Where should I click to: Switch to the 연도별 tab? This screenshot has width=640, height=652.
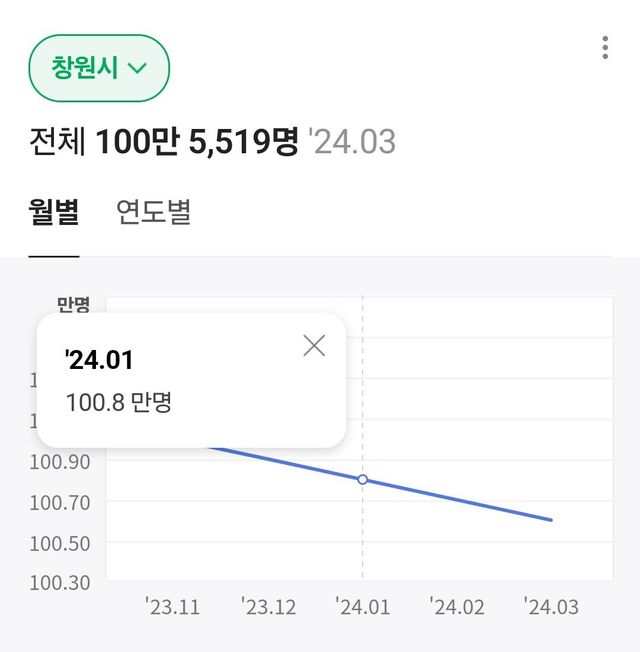(x=153, y=213)
